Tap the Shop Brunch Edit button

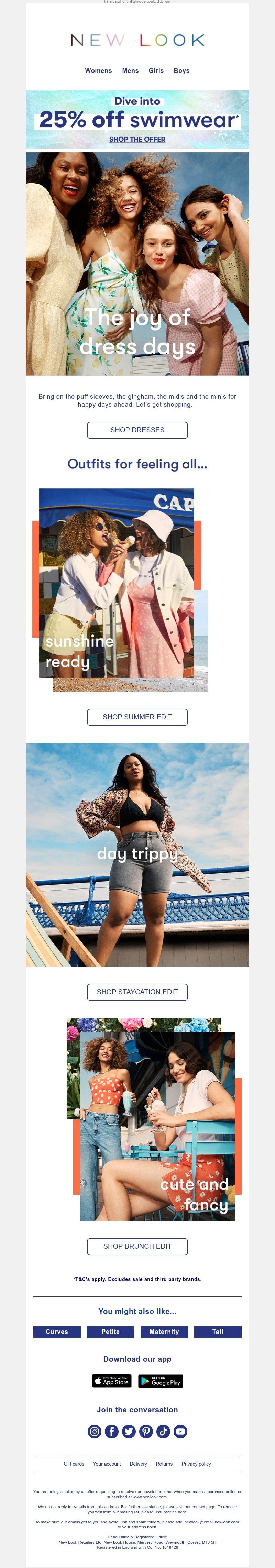(x=137, y=1246)
